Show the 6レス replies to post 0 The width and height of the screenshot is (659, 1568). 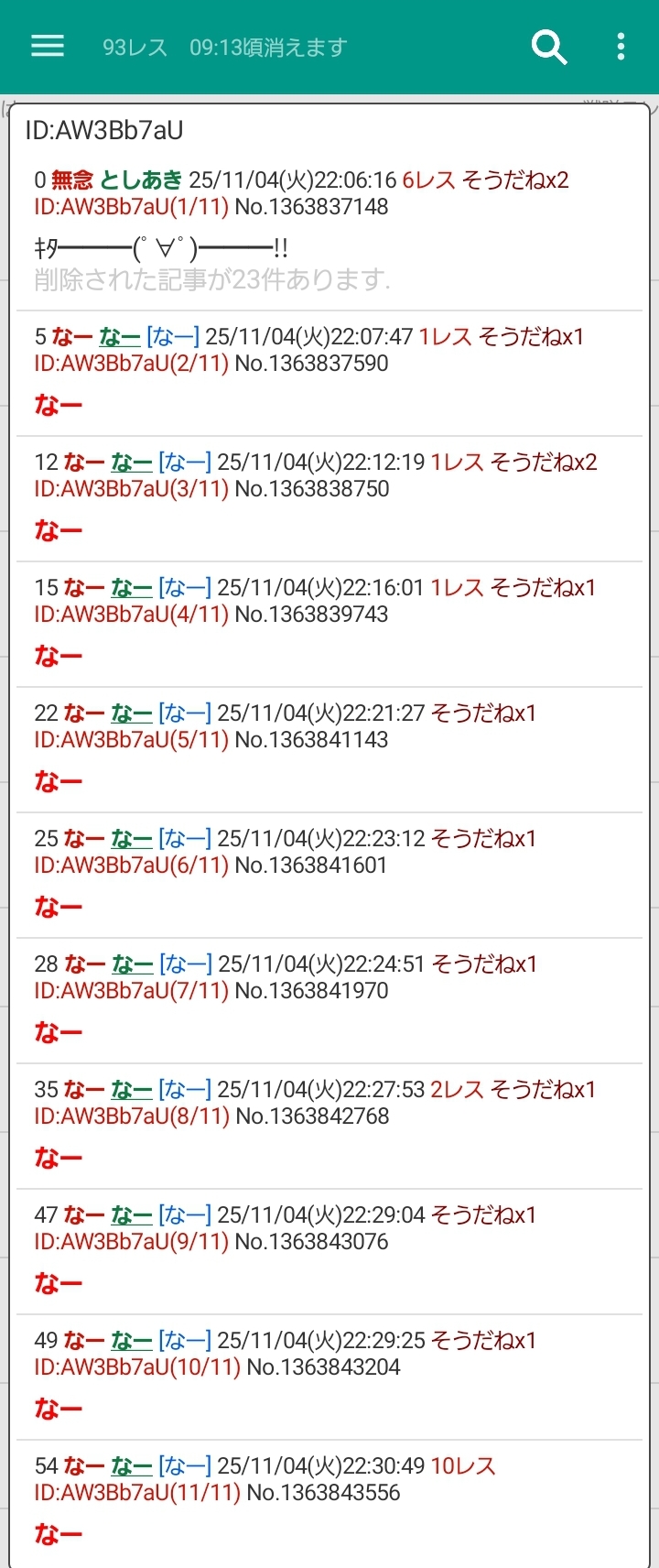(x=428, y=180)
